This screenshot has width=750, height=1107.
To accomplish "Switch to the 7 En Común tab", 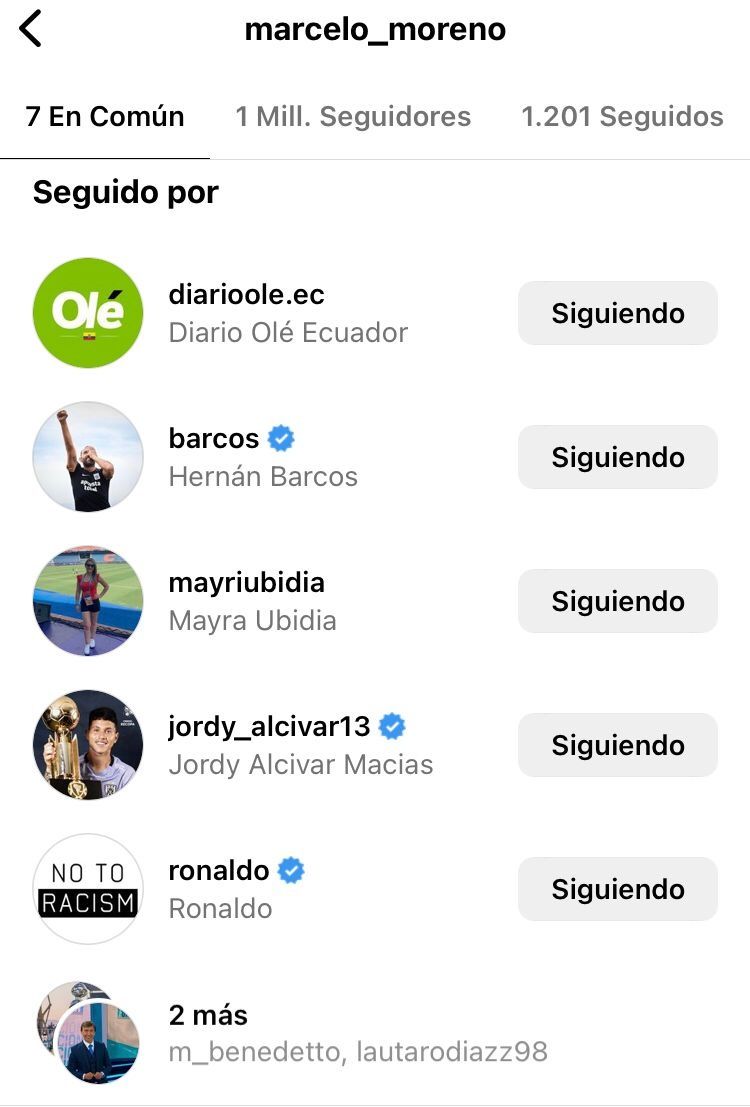I will [x=105, y=116].
